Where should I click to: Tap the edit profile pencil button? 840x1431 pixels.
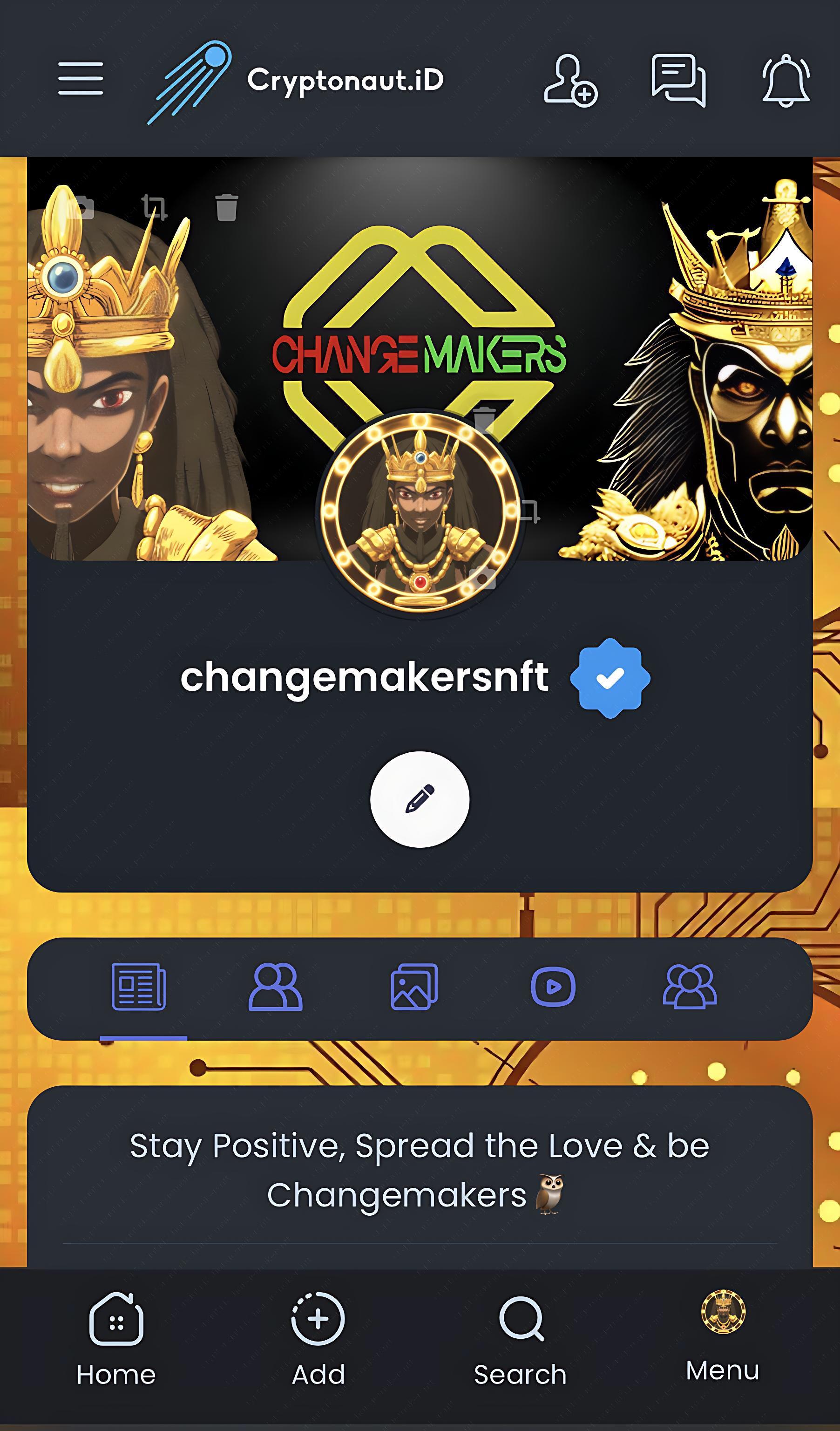[x=420, y=799]
